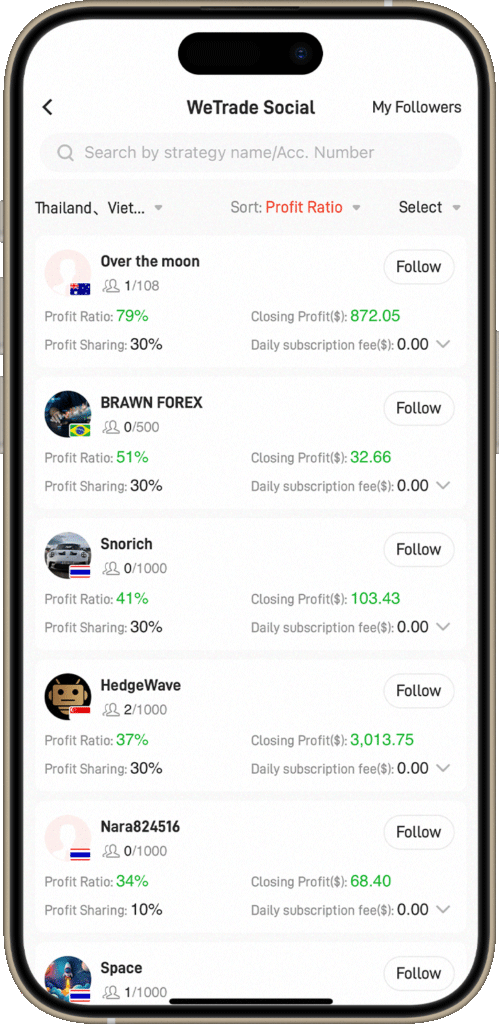Tap the strategy name search field

coord(251,153)
